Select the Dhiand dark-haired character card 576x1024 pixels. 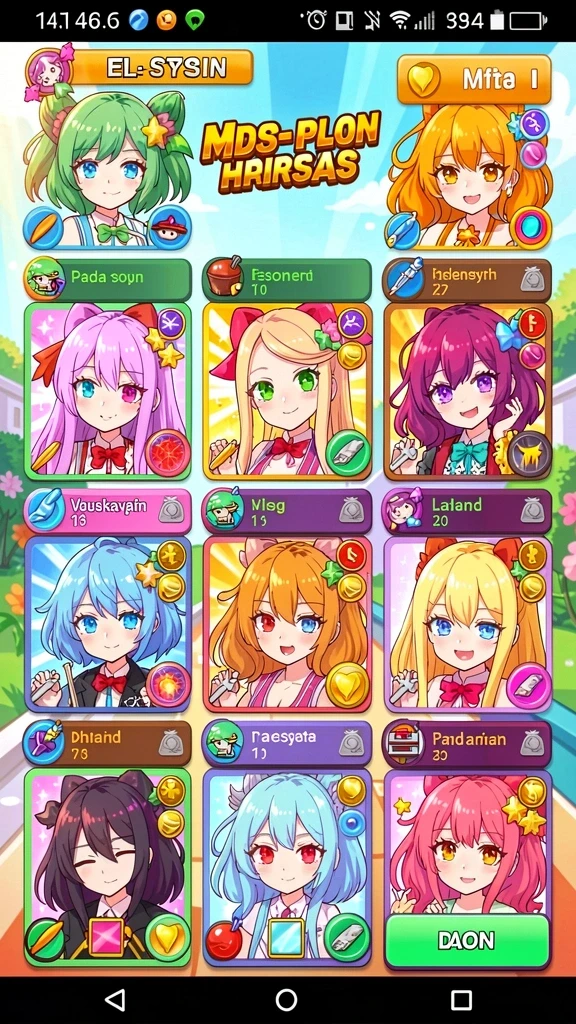108,867
